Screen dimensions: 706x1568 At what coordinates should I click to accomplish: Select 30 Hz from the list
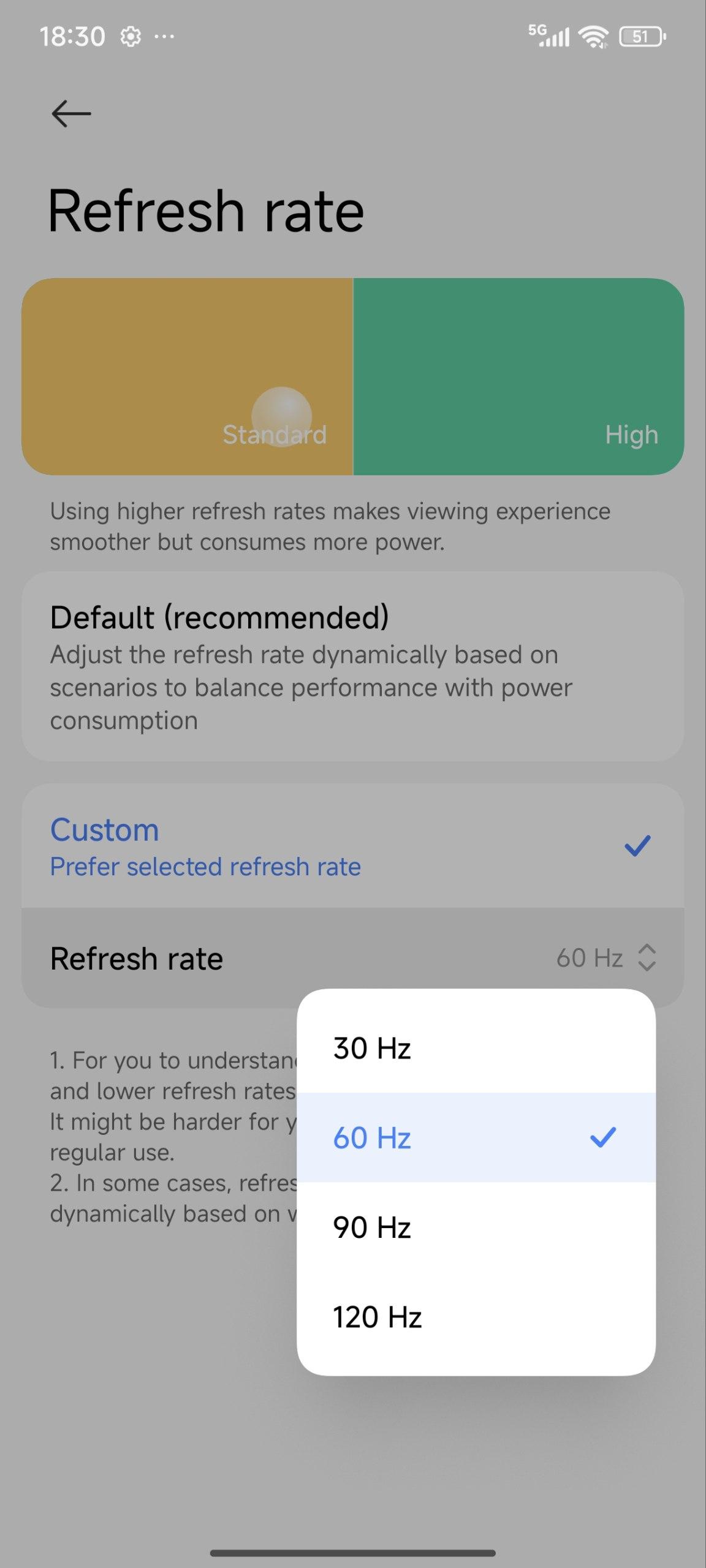(x=476, y=1048)
